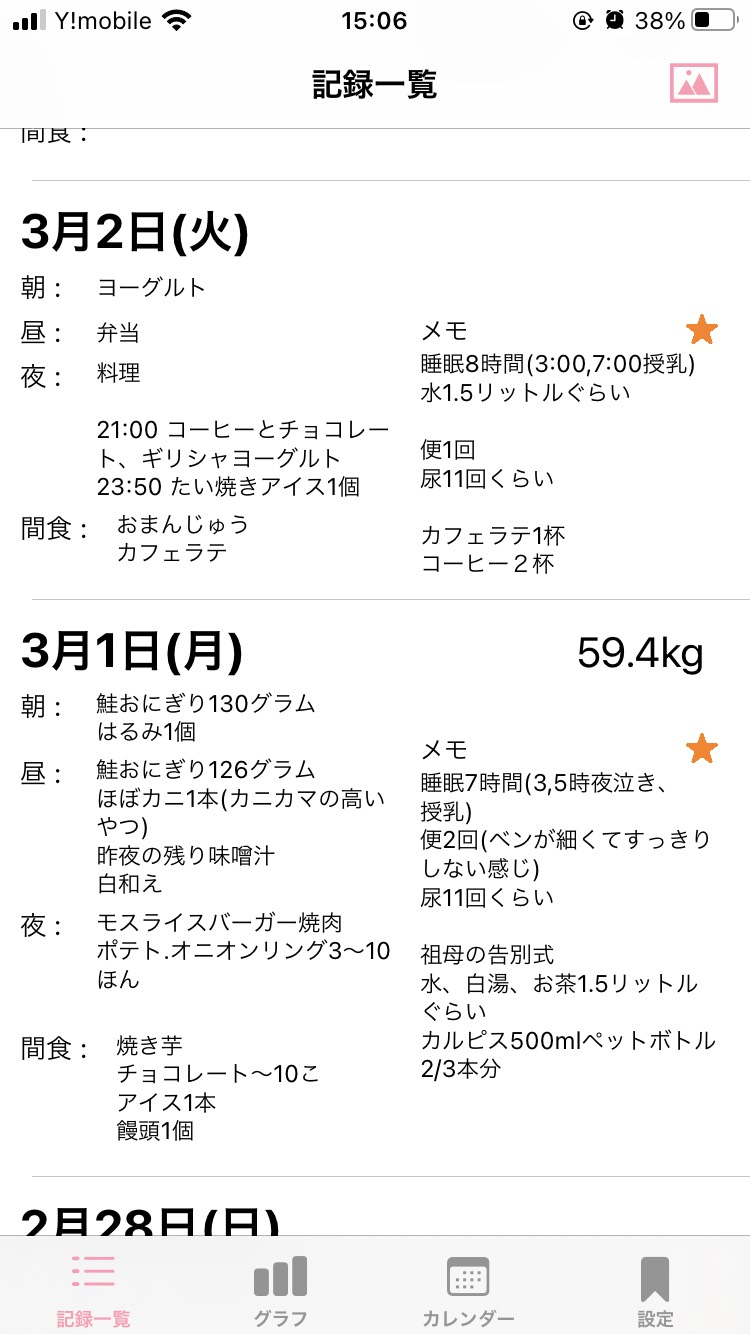This screenshot has height=1334, width=750.
Task: Open the pink photo gallery icon
Action: point(694,83)
